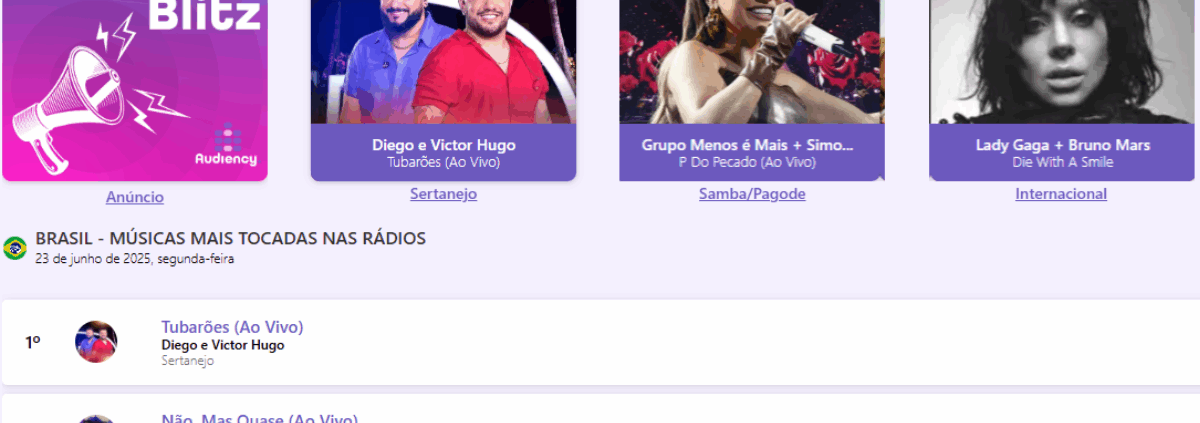Open the Não, Mas Quase (Ao Vivo) song
The image size is (1200, 423).
click(x=259, y=418)
